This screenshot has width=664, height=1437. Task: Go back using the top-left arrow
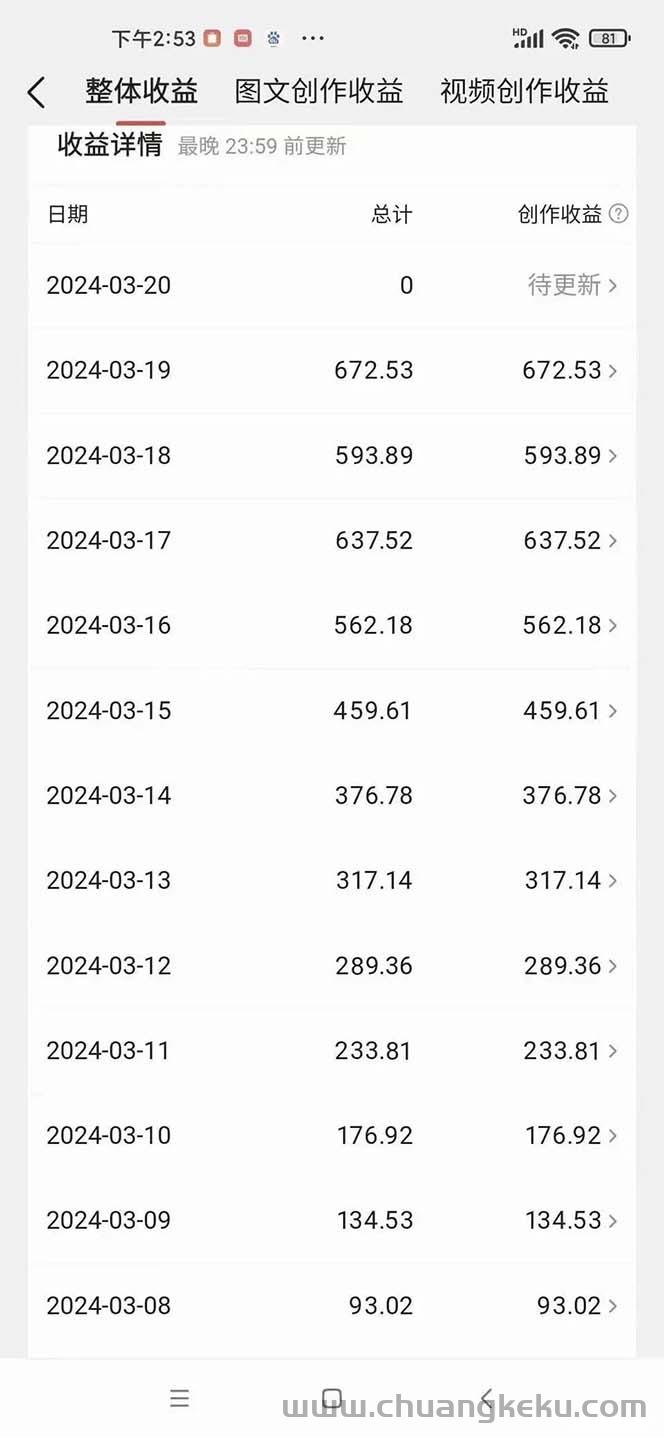(x=36, y=93)
